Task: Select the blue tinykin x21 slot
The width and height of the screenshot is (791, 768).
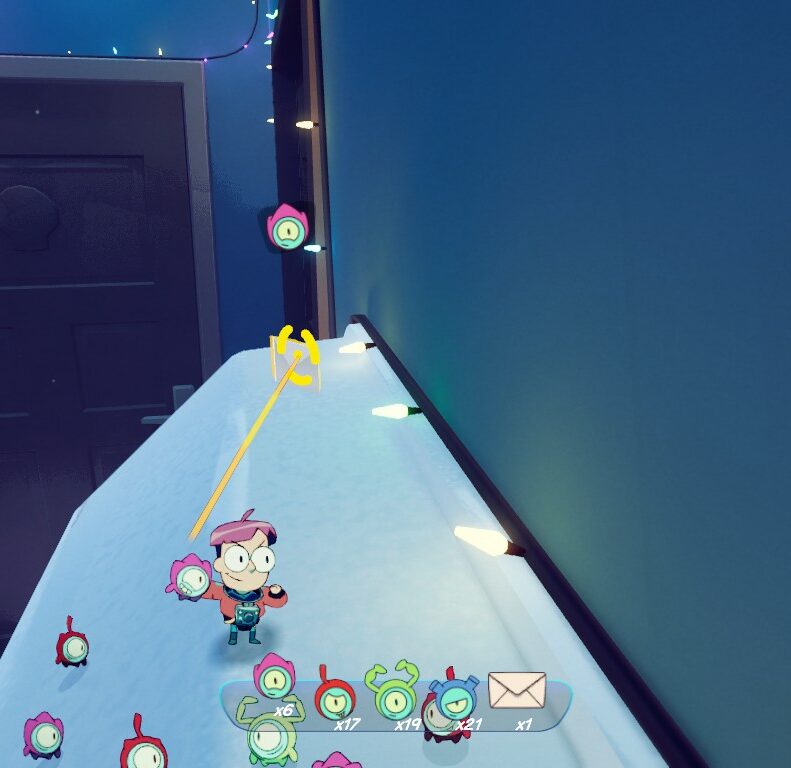Action: click(456, 693)
